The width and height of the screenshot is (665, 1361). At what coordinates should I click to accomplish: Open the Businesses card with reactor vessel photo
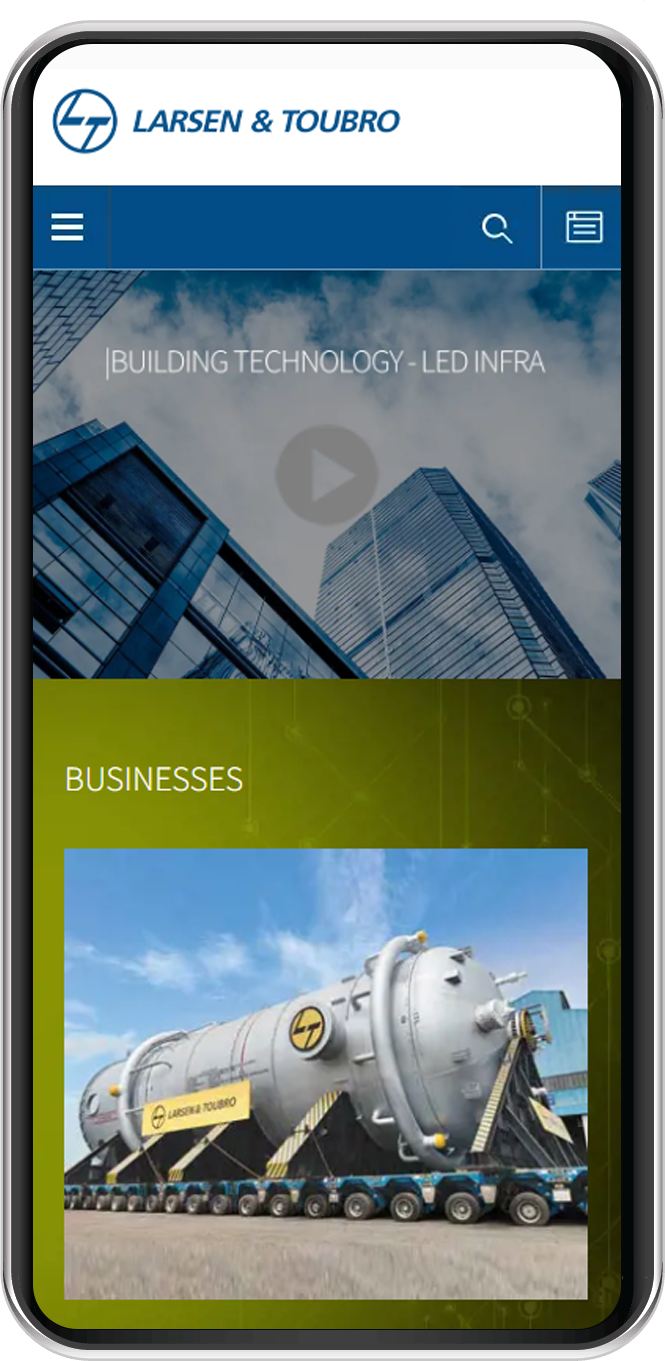click(x=326, y=1073)
